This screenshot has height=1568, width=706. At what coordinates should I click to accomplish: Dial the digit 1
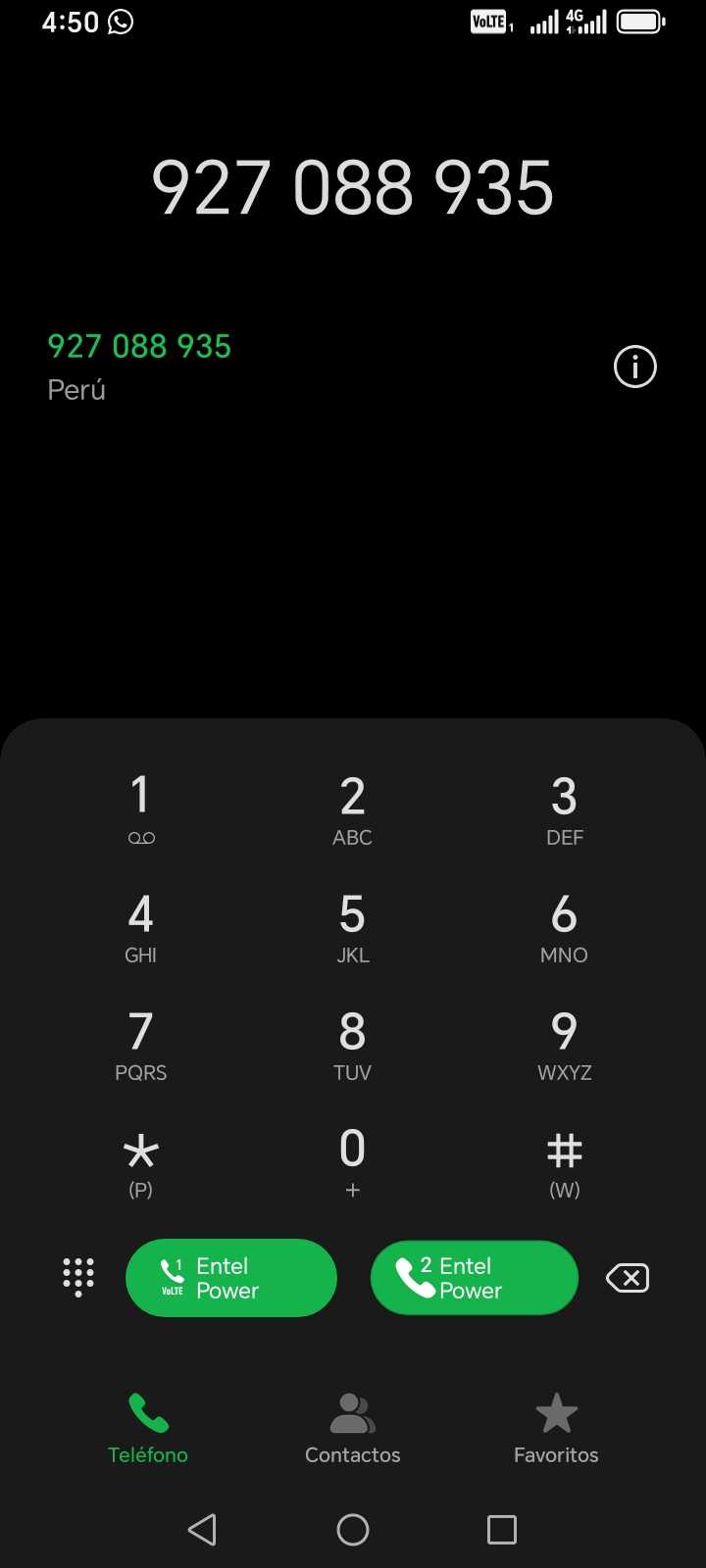click(x=141, y=808)
